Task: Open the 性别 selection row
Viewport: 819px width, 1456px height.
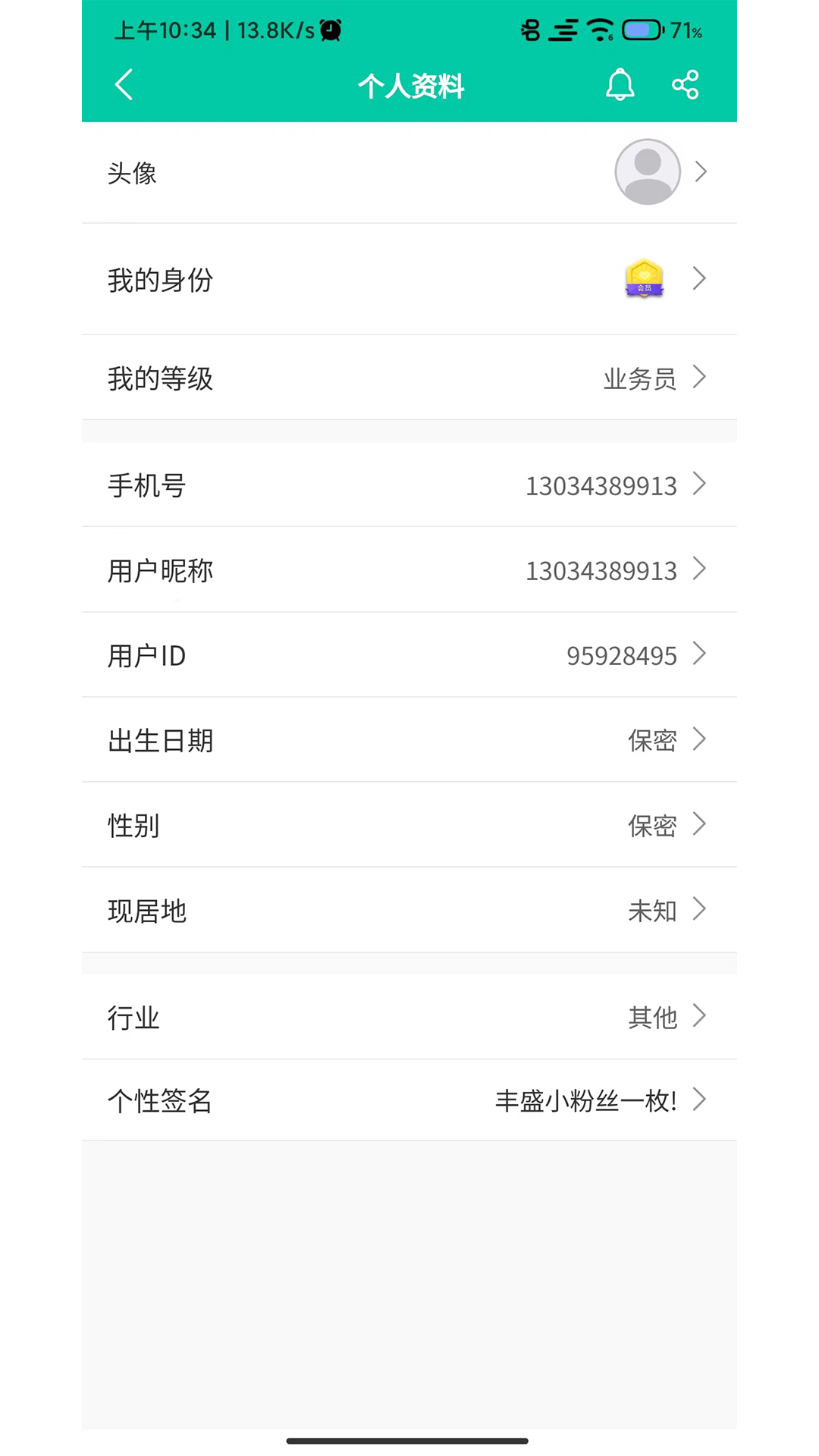Action: tap(409, 825)
